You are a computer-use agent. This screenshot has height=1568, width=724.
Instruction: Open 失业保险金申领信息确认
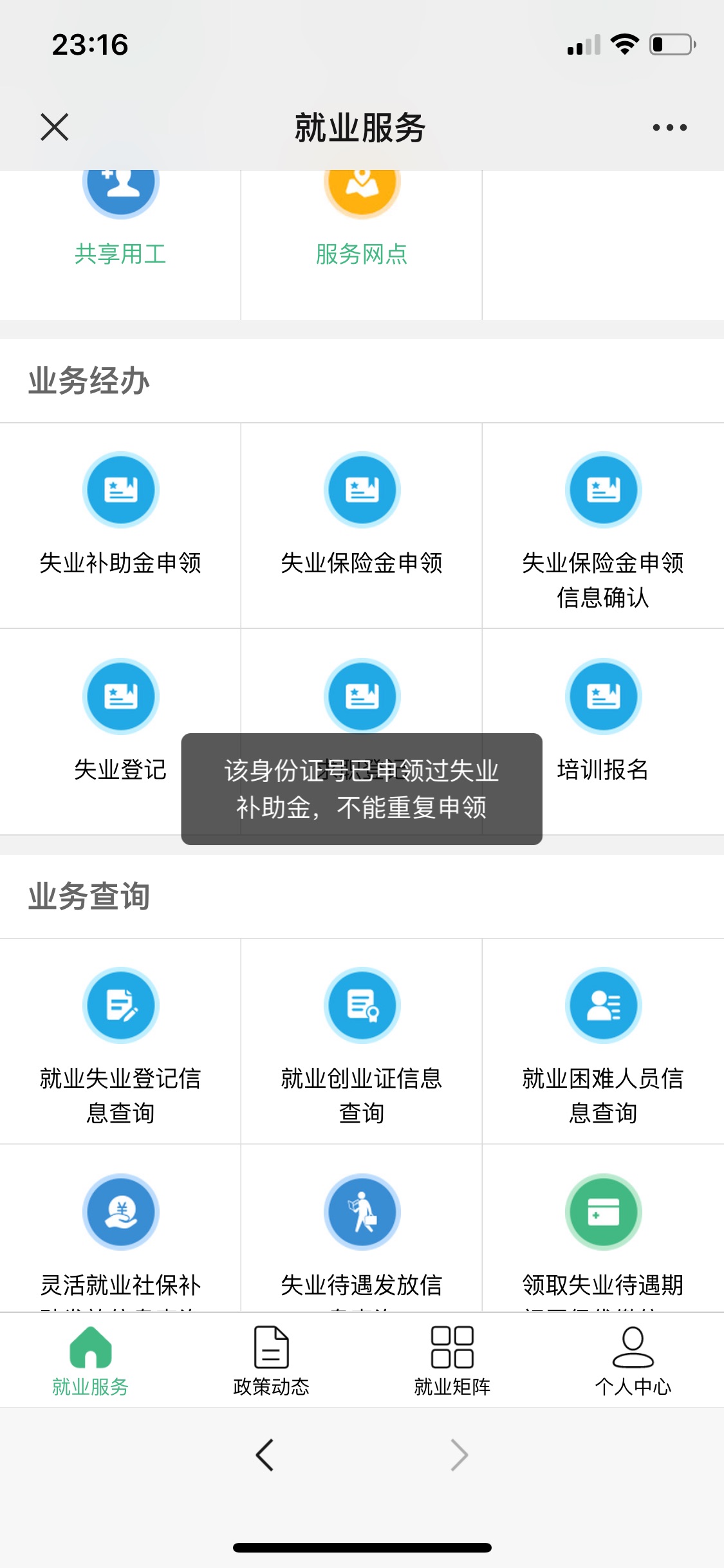pyautogui.click(x=603, y=525)
